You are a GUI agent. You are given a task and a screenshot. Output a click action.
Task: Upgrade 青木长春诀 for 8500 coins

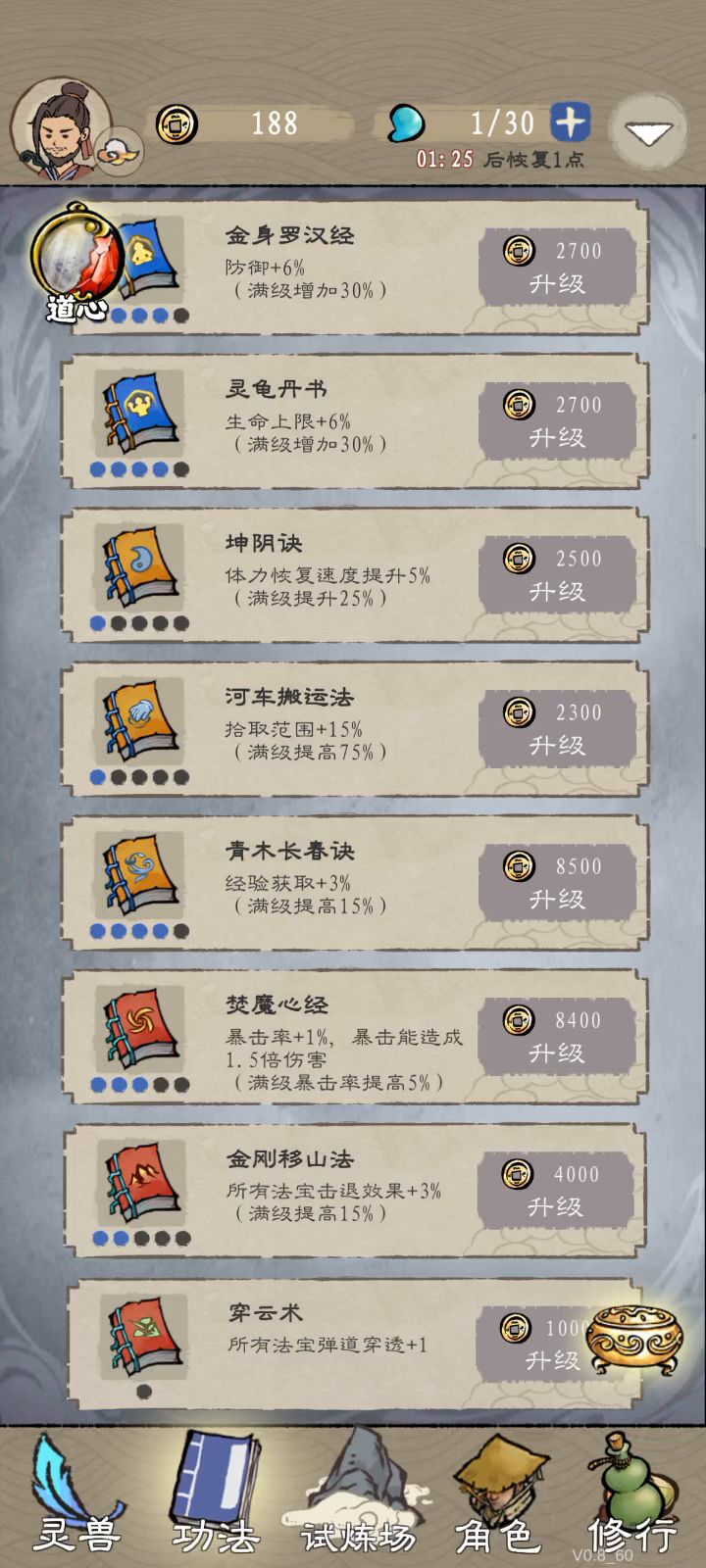click(x=557, y=883)
